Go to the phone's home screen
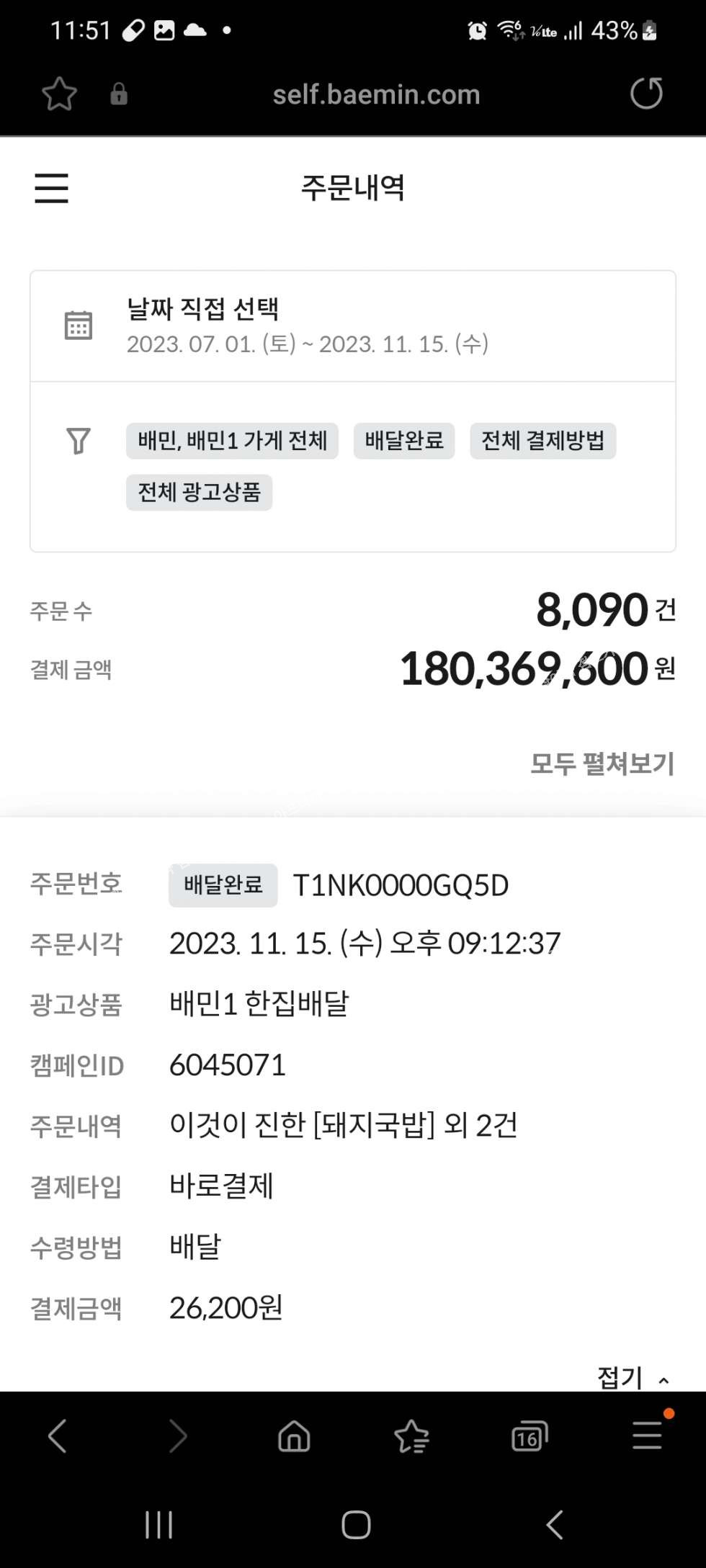 pos(356,1524)
